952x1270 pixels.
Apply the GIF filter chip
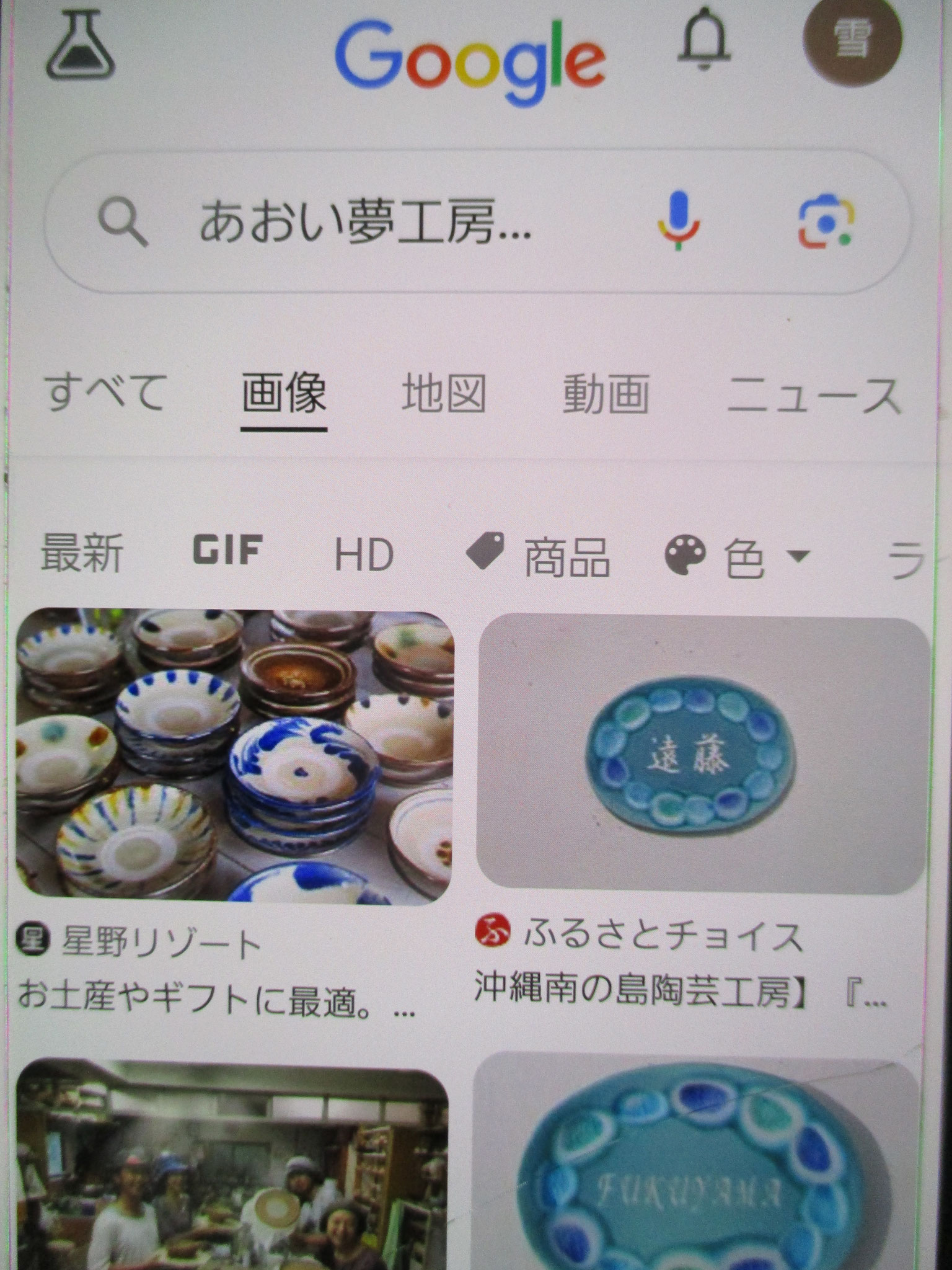227,550
